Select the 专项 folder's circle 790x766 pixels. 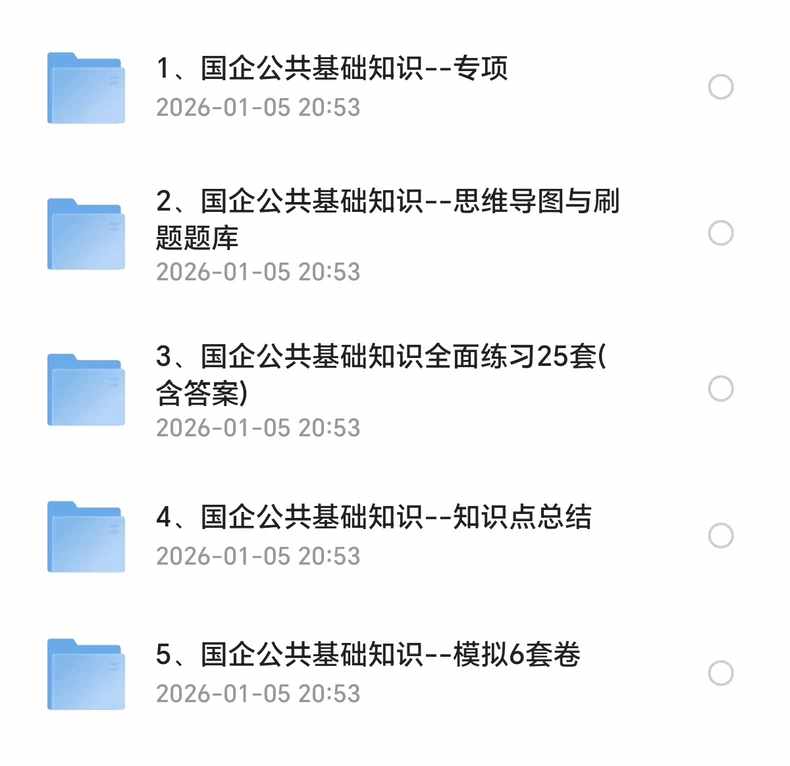[721, 87]
